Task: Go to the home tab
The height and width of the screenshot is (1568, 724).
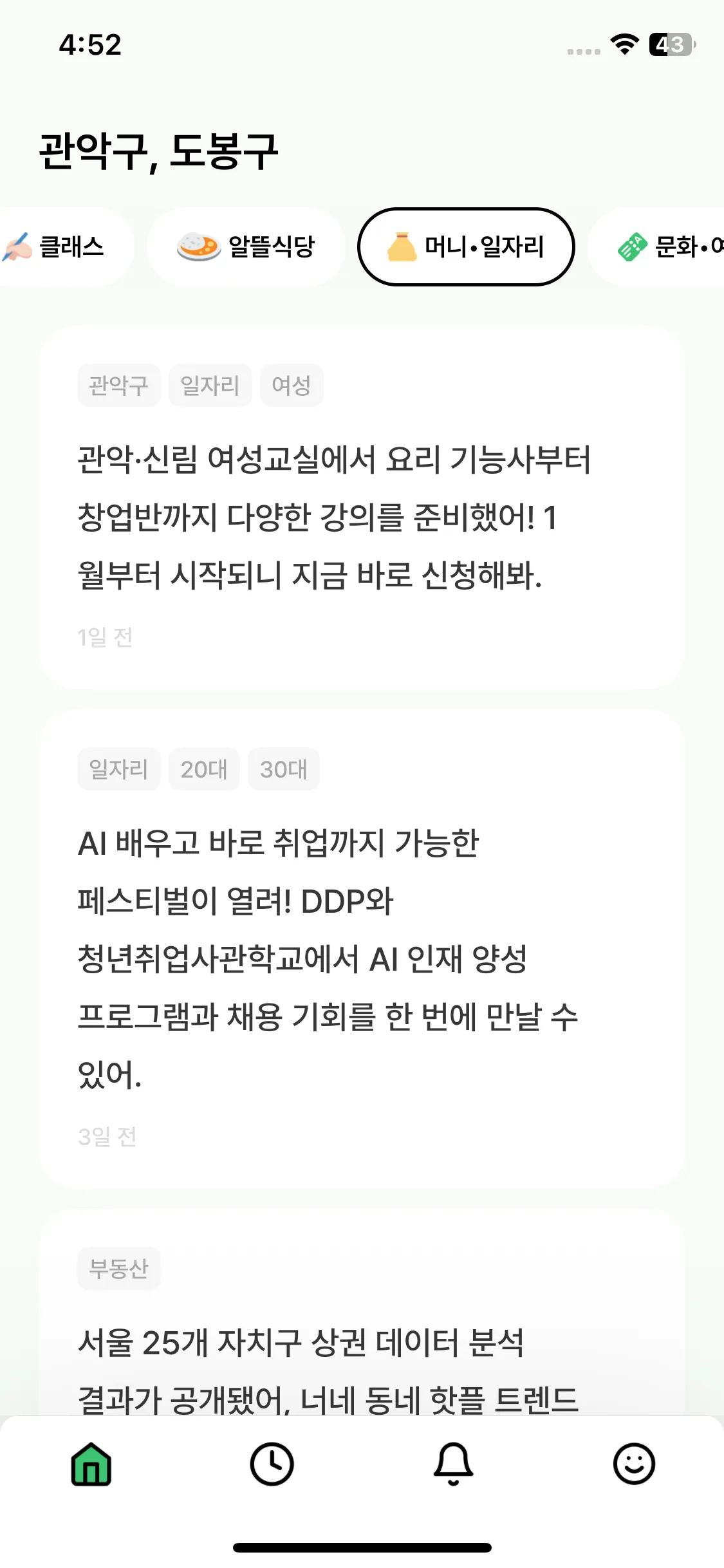Action: (x=91, y=1464)
